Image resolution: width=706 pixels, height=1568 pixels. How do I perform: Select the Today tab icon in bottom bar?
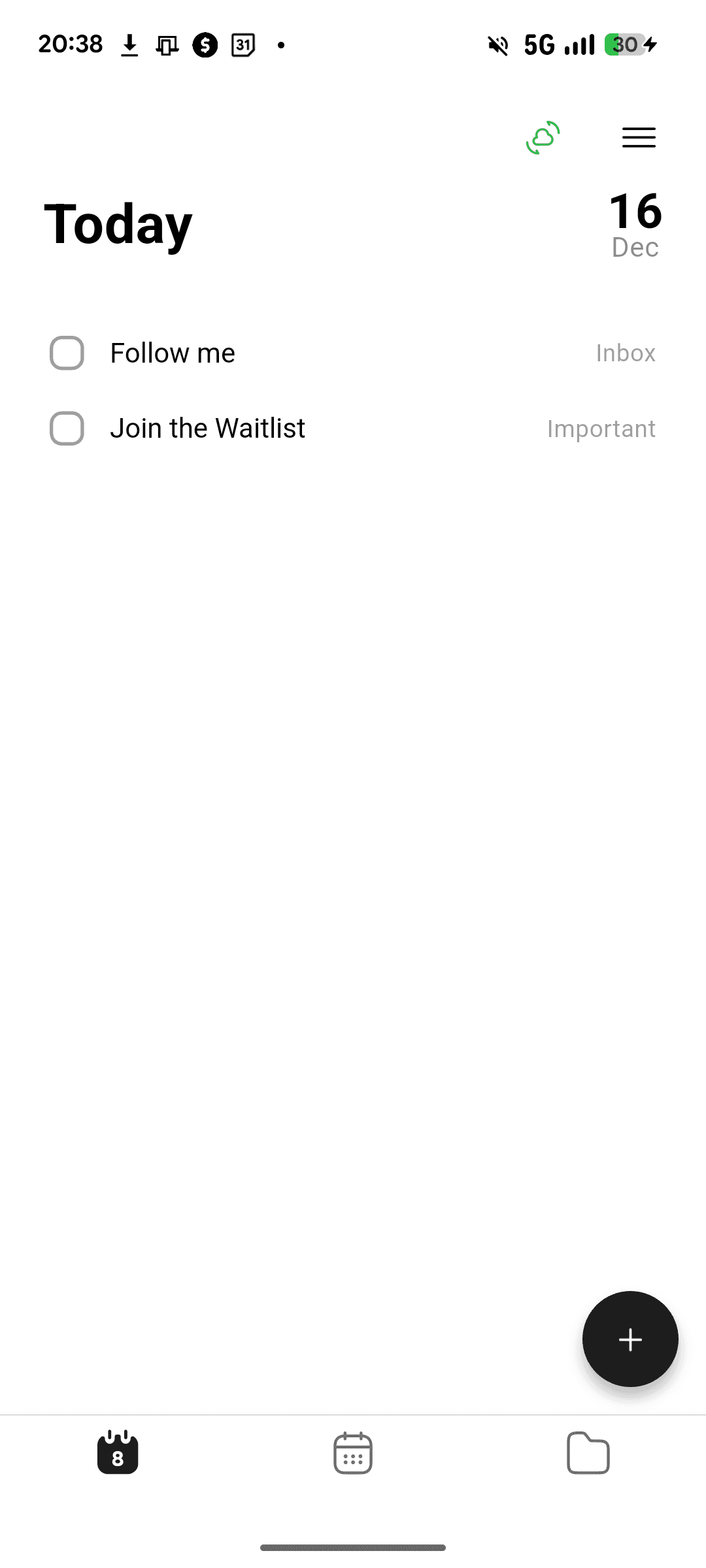coord(118,1453)
